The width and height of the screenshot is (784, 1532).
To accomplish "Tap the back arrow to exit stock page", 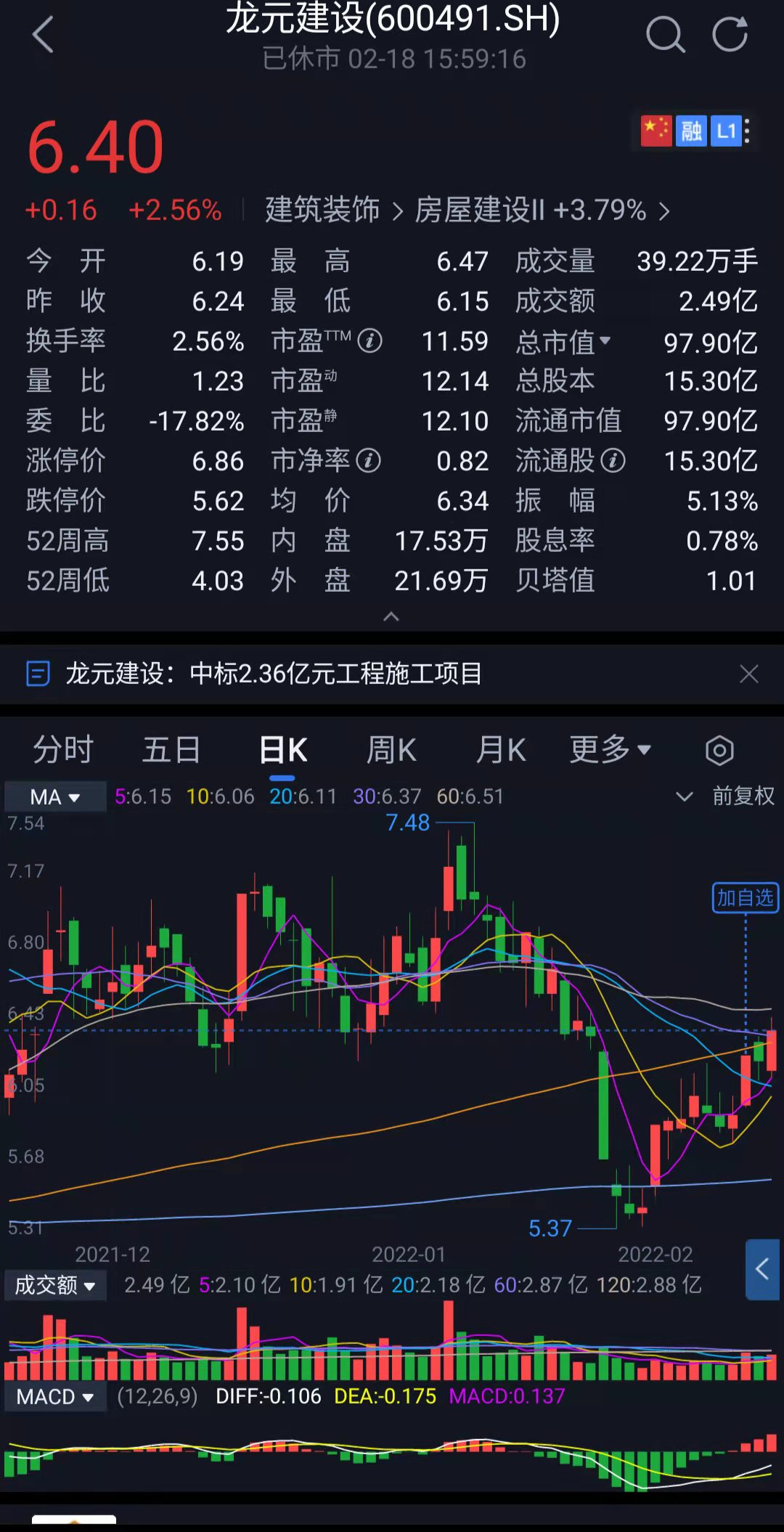I will [44, 35].
